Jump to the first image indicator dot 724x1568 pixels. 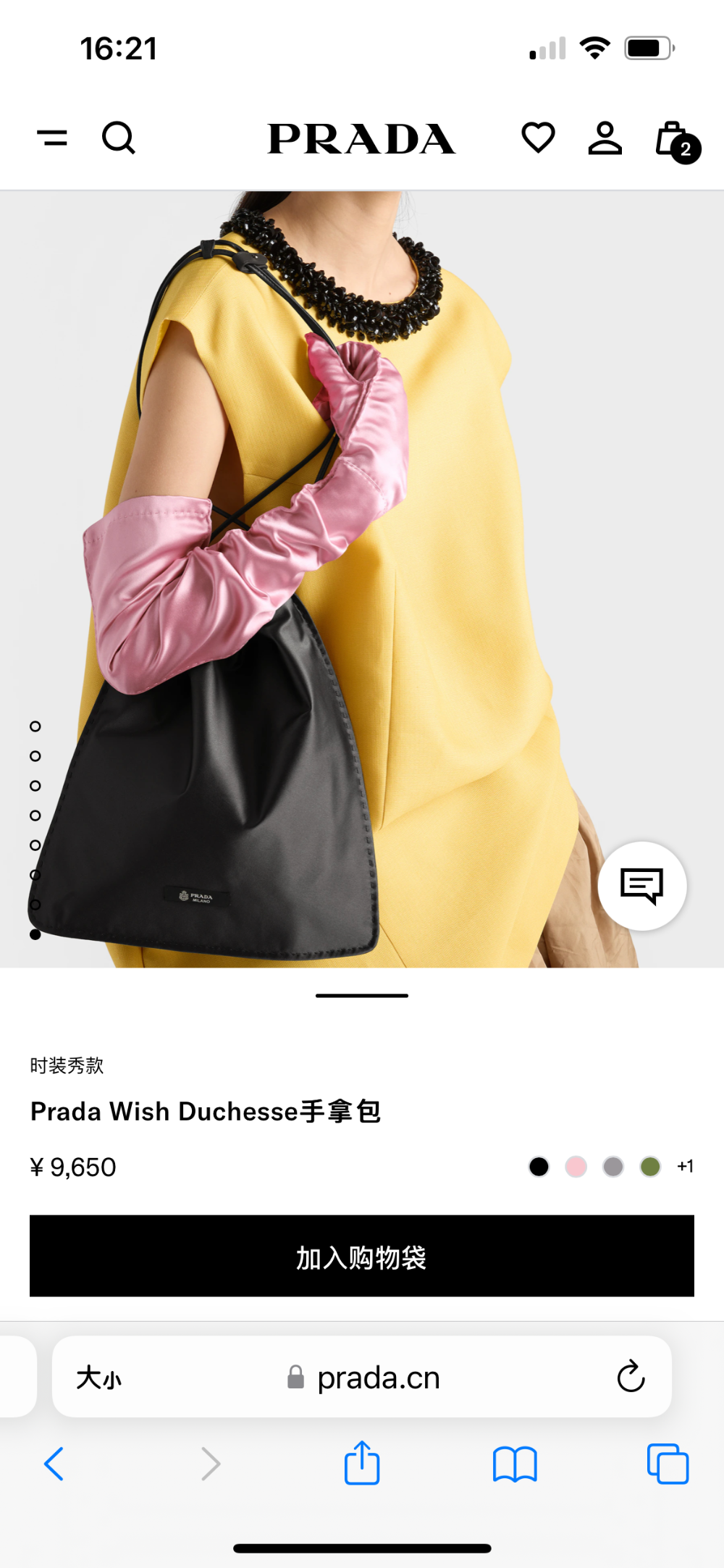point(35,726)
